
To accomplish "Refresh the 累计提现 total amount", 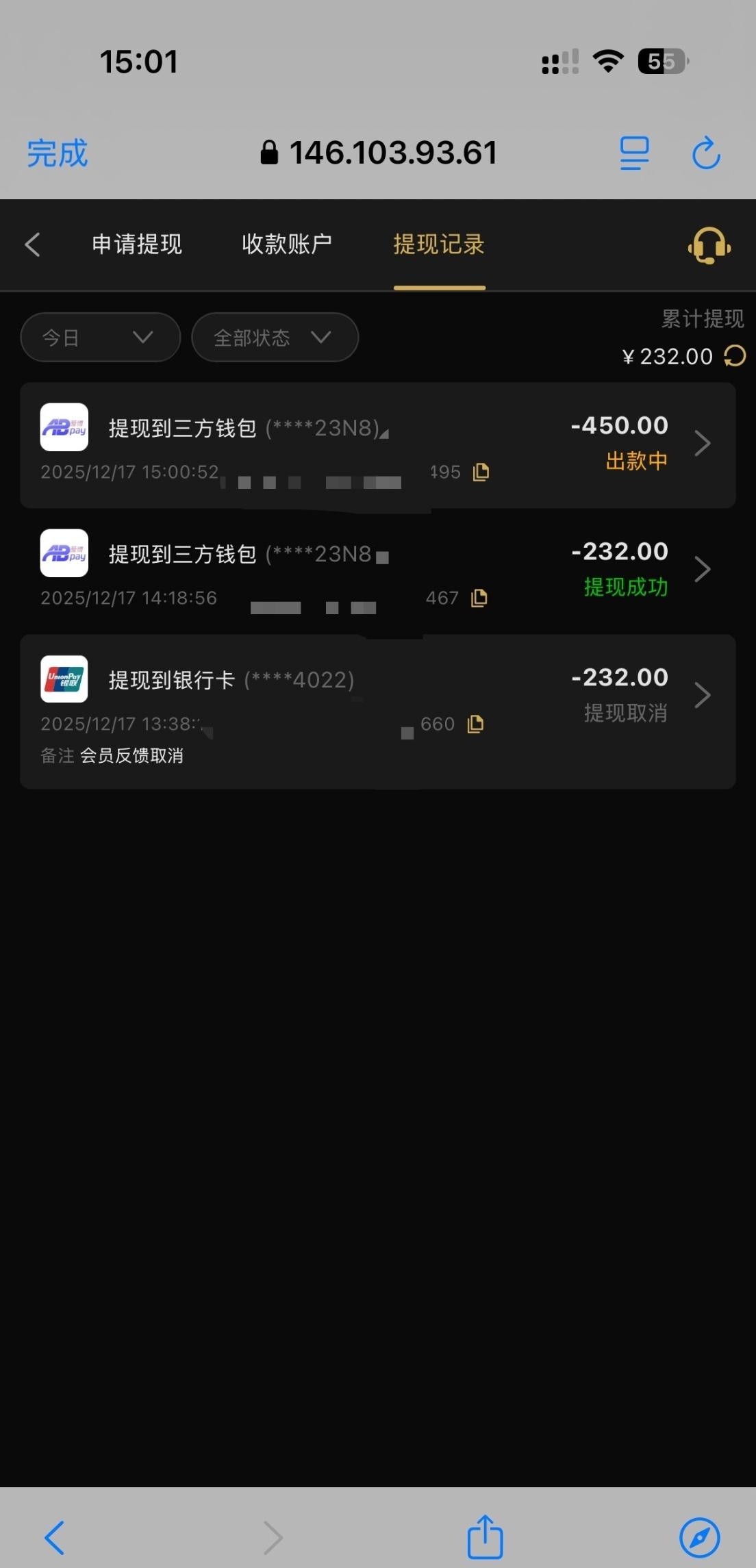I will [735, 356].
